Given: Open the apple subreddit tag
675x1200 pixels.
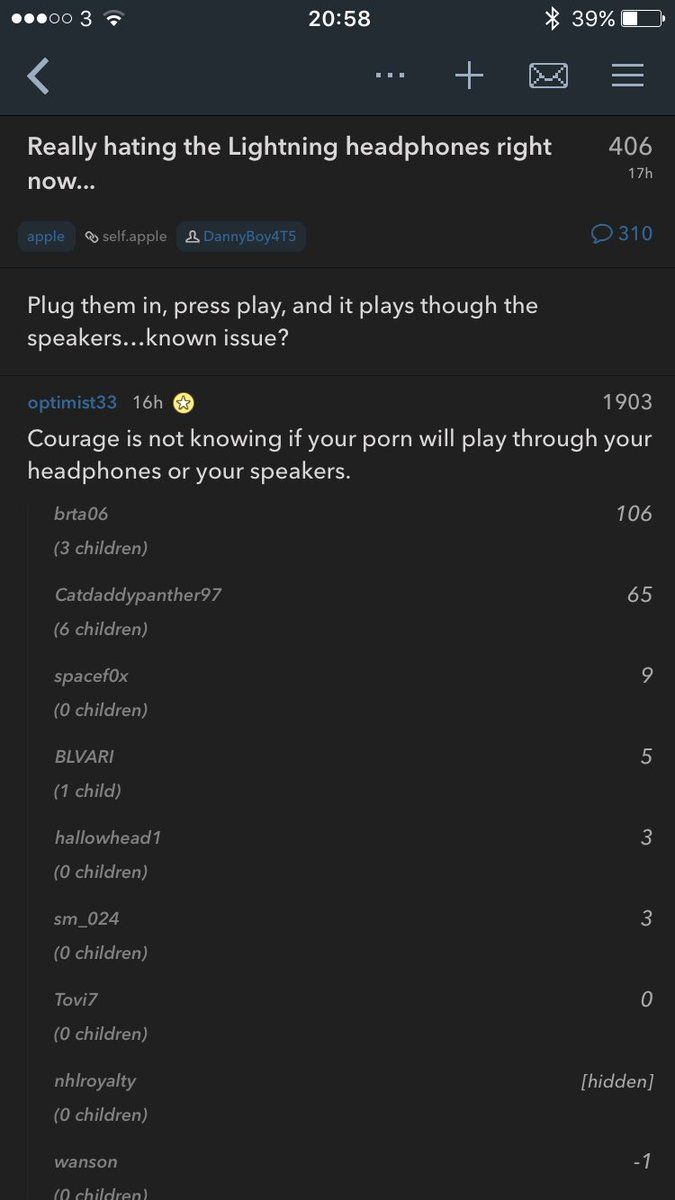Looking at the screenshot, I should pos(46,237).
